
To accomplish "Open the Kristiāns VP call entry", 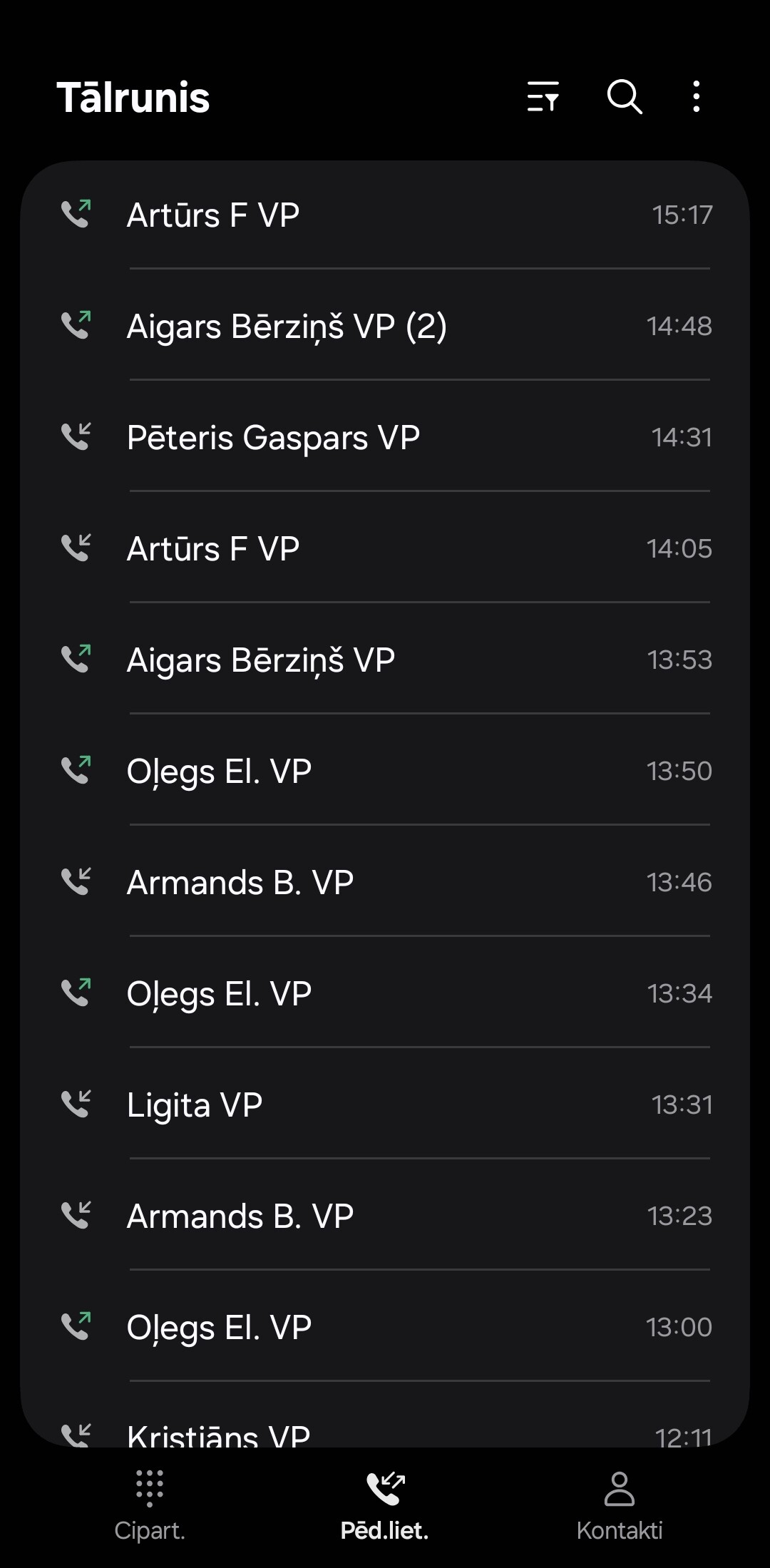I will (385, 1415).
